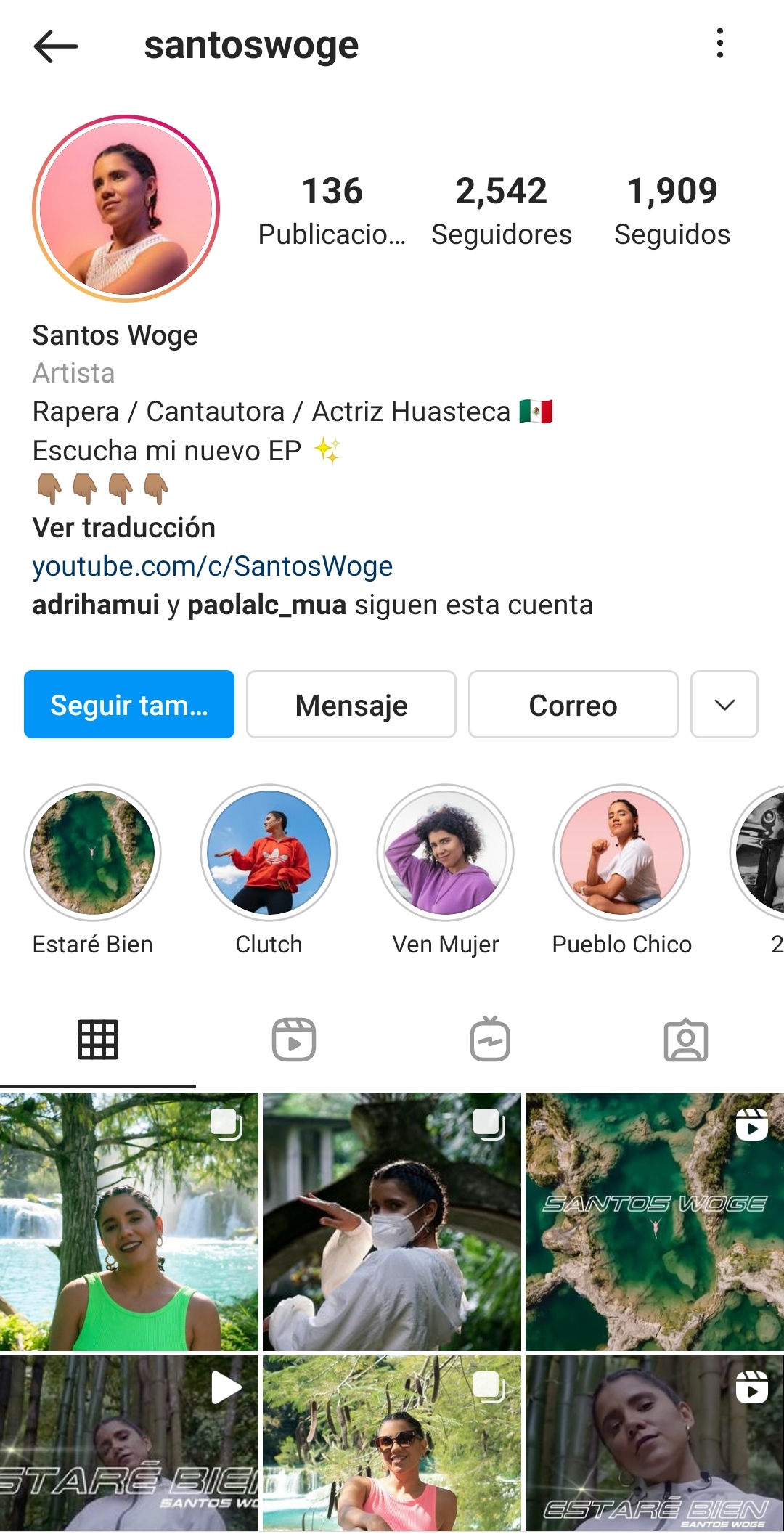Open the Ven Mujer highlight
Screen dimensions: 784x1534
[x=445, y=852]
